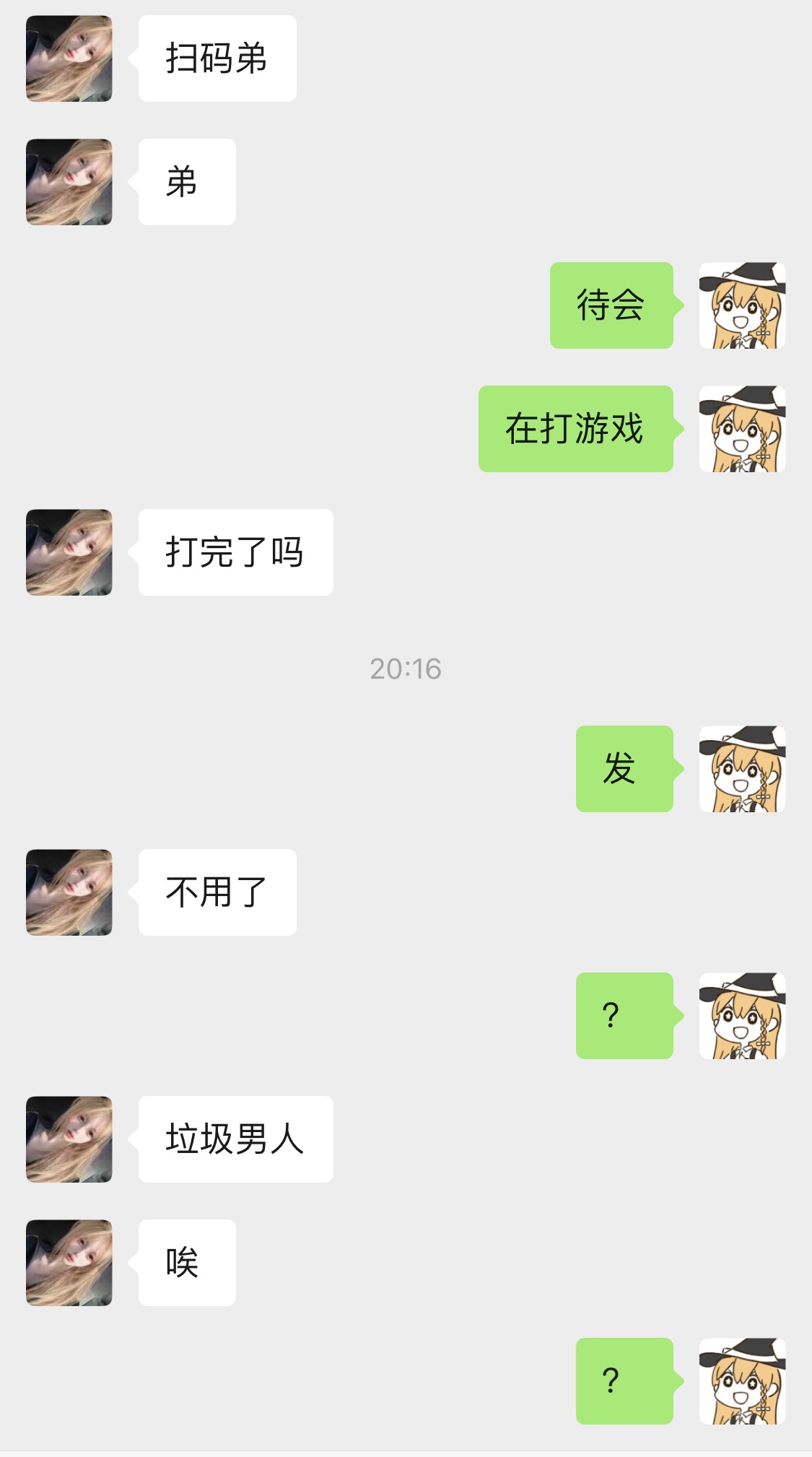The width and height of the screenshot is (812, 1457).
Task: View contact profile from 唉 message avatar
Action: [x=69, y=1263]
